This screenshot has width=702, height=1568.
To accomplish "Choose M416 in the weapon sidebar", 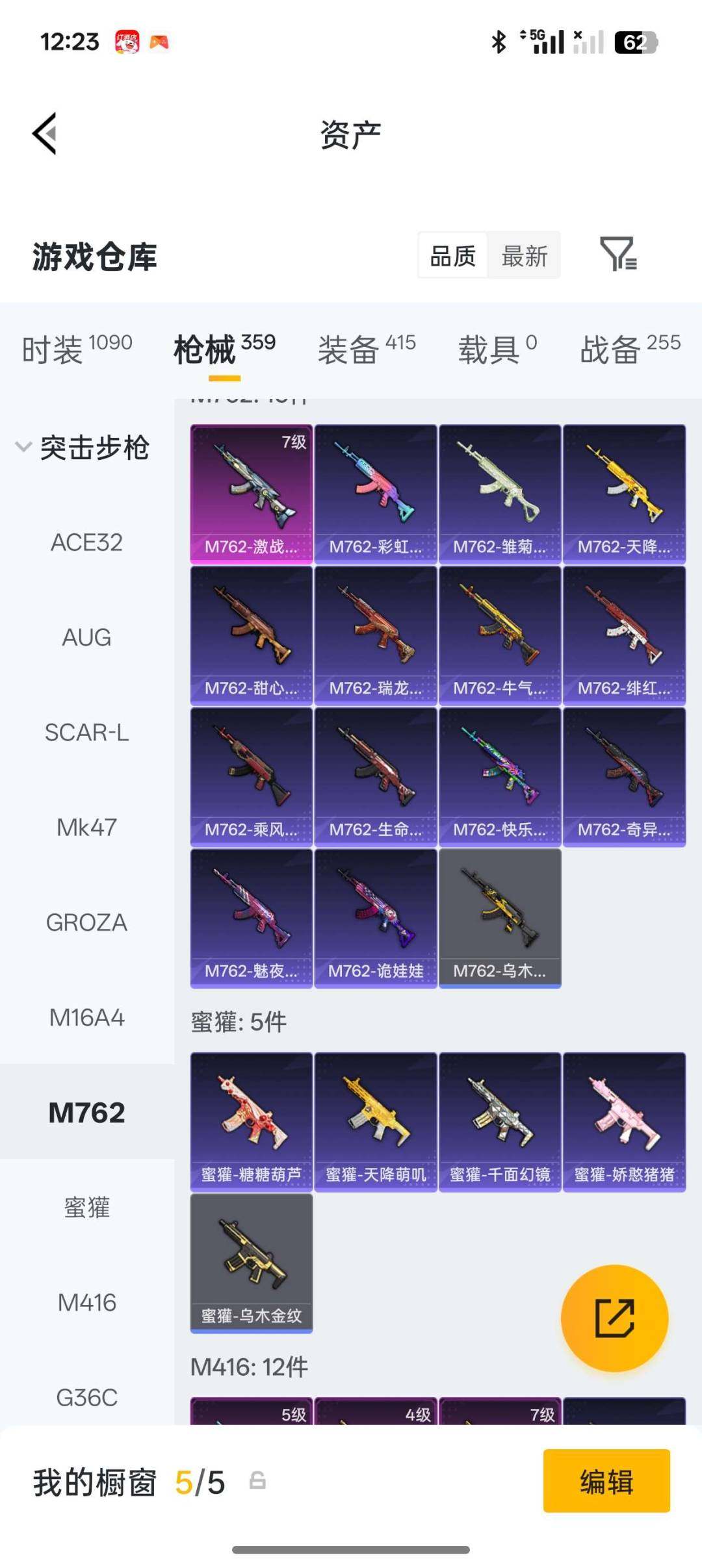I will tap(86, 1302).
